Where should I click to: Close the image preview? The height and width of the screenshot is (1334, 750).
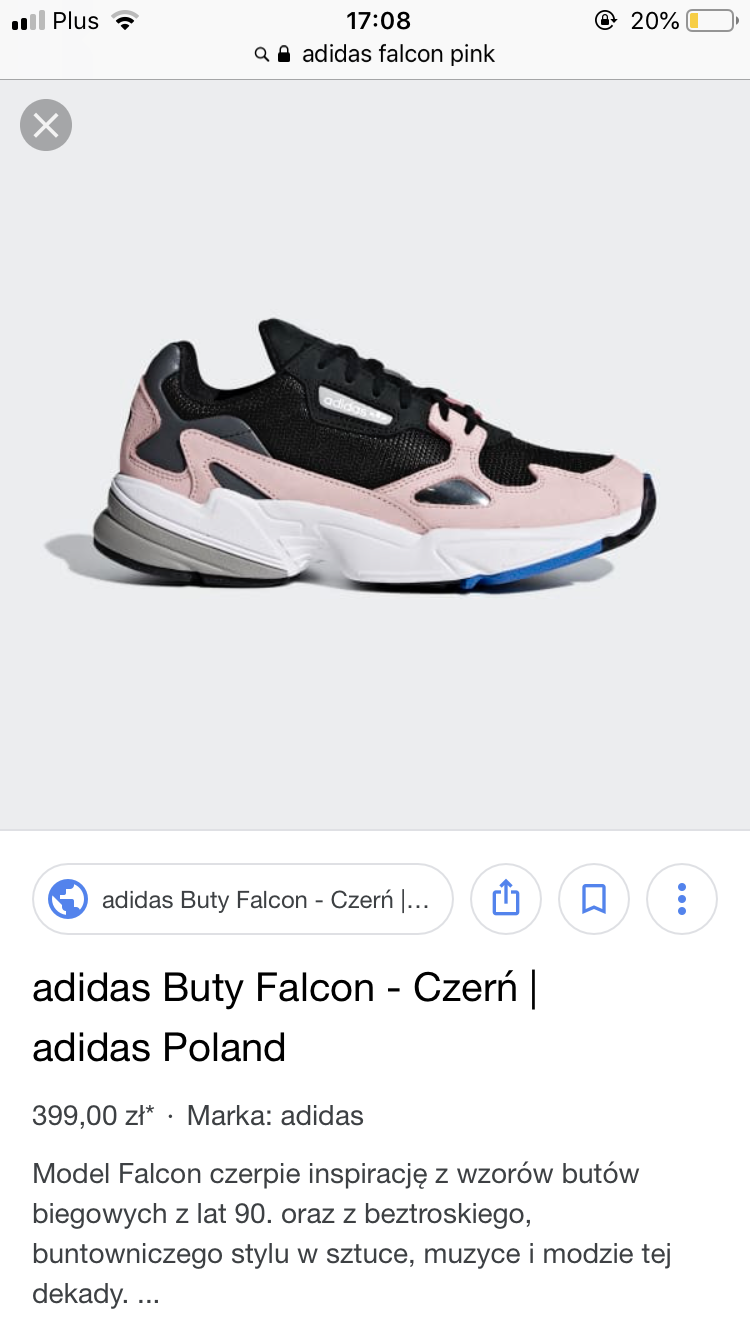[46, 126]
